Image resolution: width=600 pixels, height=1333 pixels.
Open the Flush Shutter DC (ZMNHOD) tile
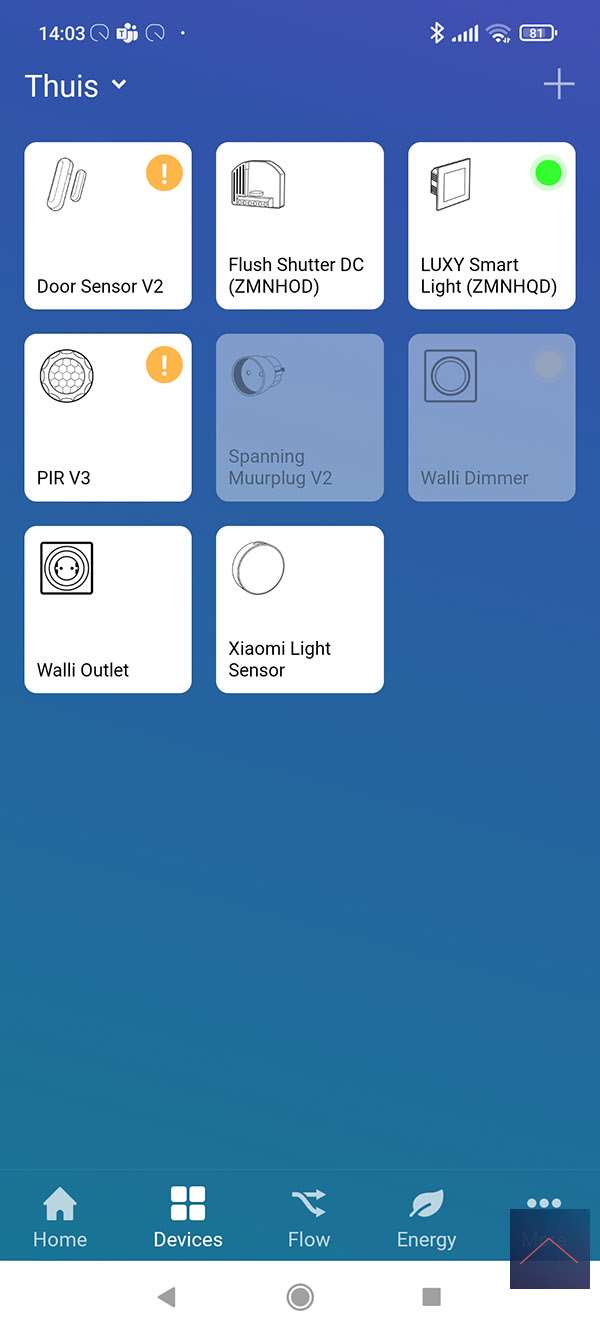(300, 226)
